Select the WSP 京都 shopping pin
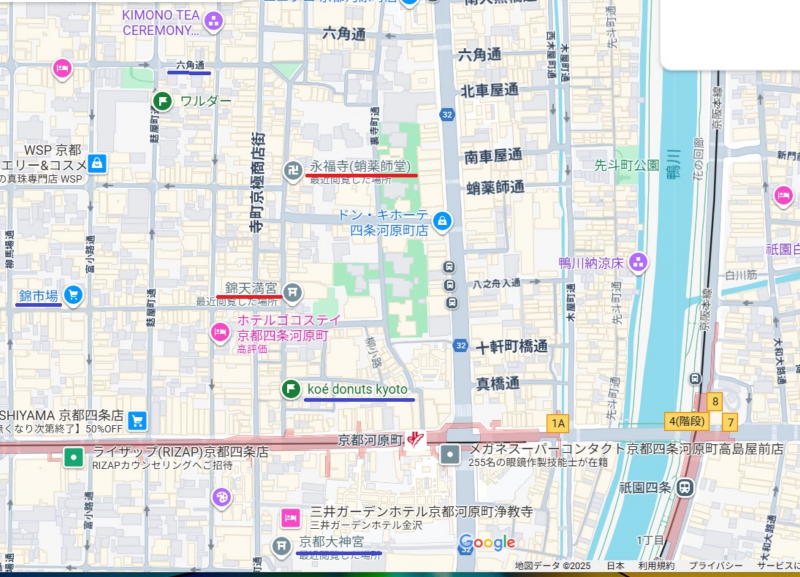The height and width of the screenshot is (577, 800). click(96, 163)
